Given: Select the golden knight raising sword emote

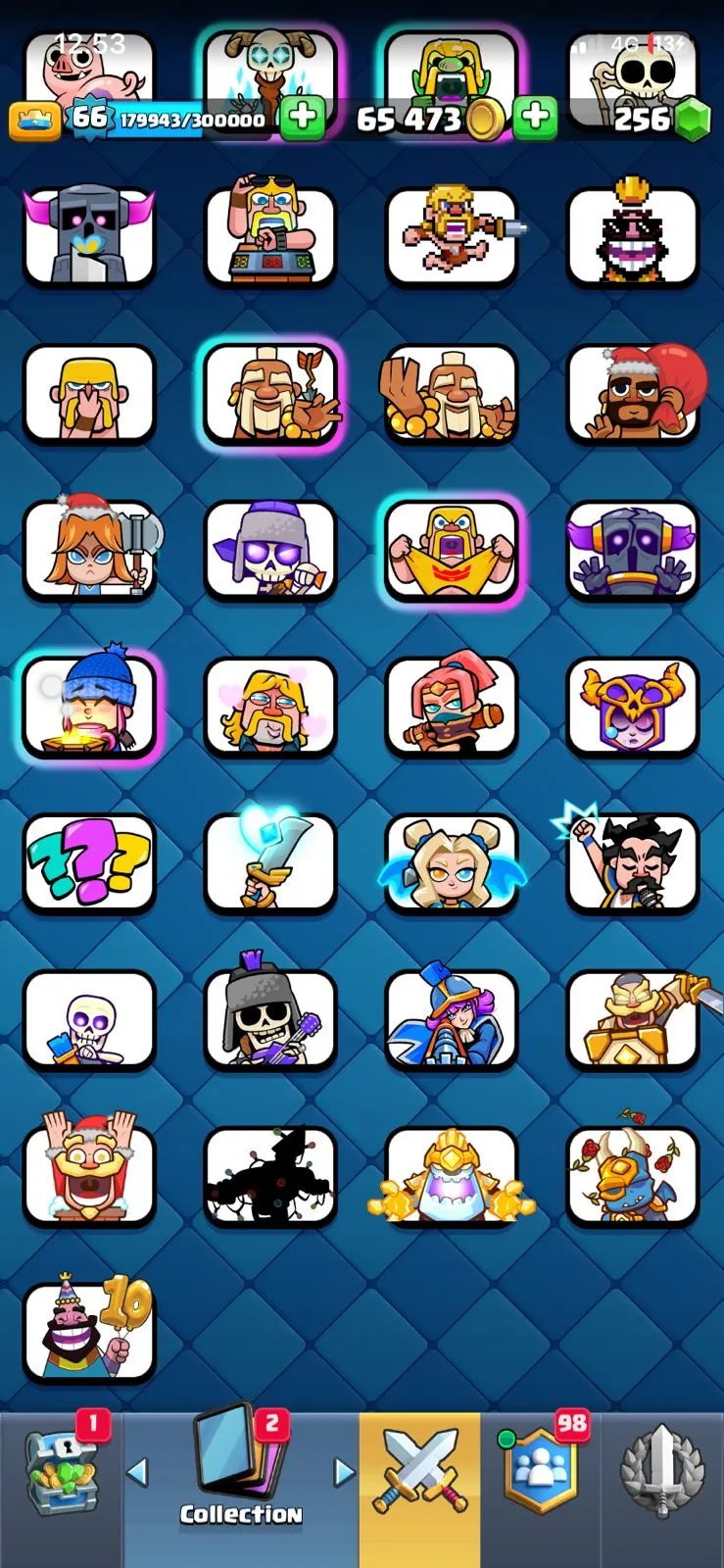Looking at the screenshot, I should (x=633, y=1019).
